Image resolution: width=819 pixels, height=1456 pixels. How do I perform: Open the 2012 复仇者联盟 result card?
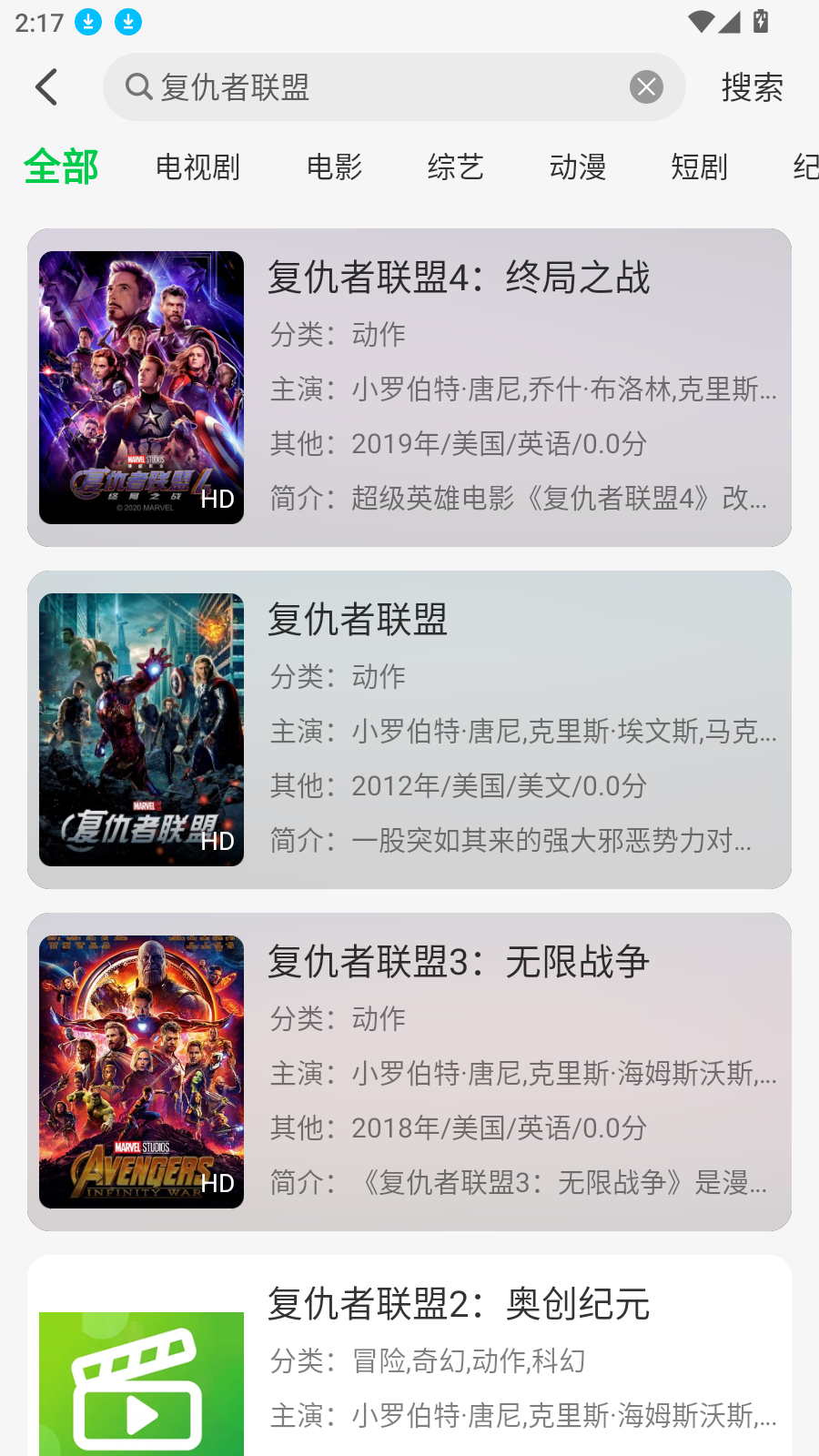pos(409,730)
